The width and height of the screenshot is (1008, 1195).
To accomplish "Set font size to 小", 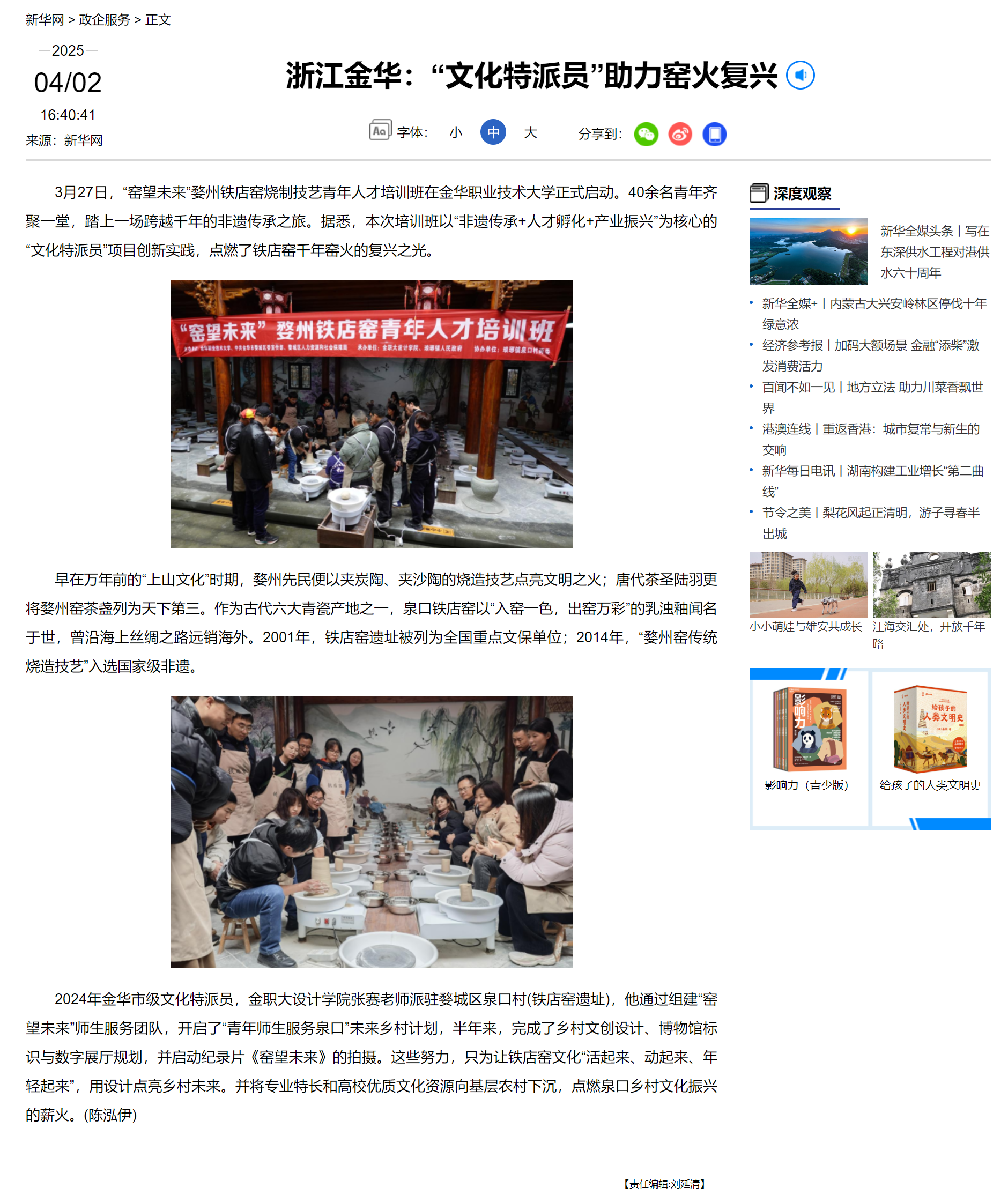I will click(455, 132).
